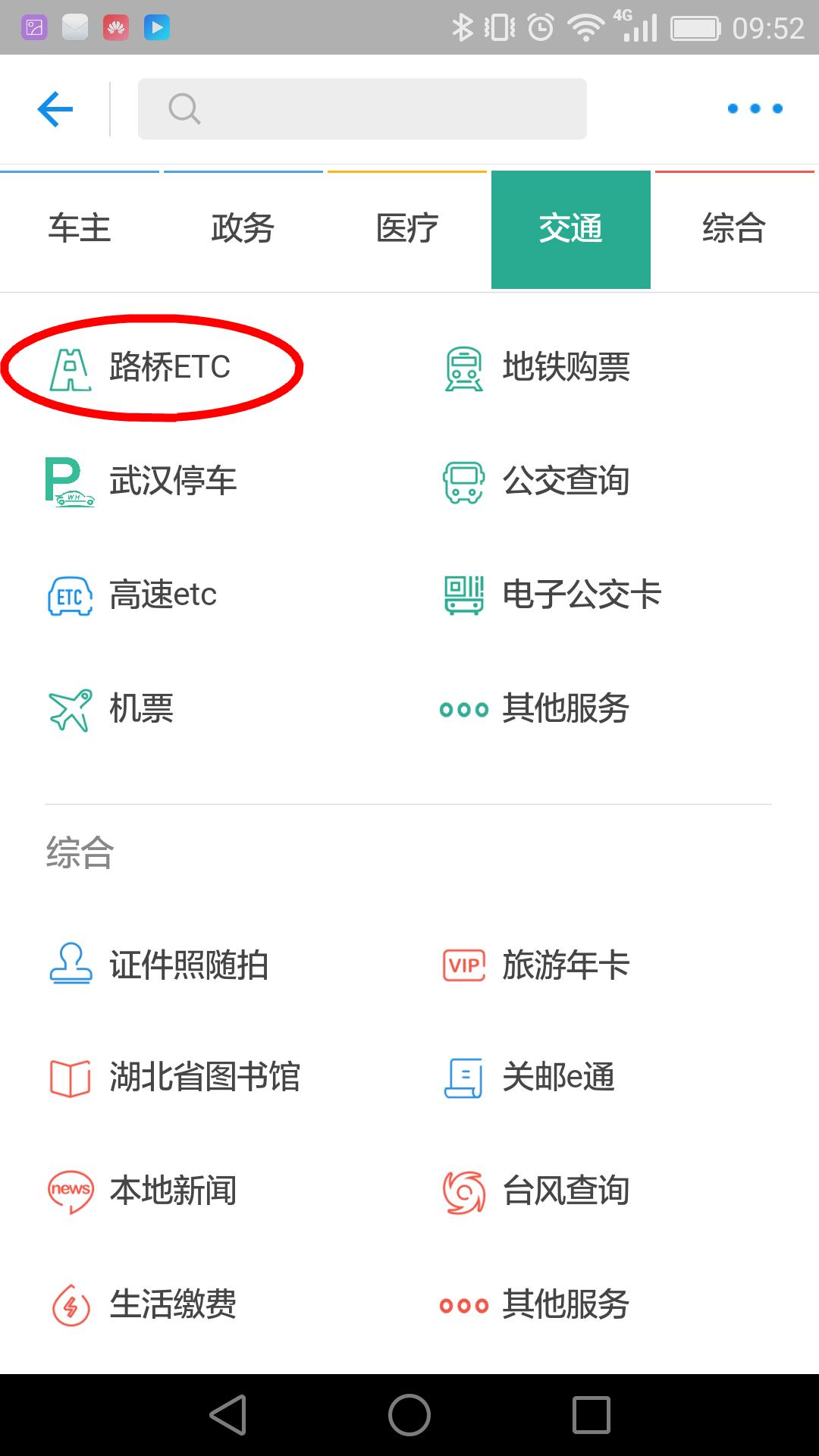819x1456 pixels.
Task: Launch 关邮e通 customs mail service
Action: [557, 1077]
